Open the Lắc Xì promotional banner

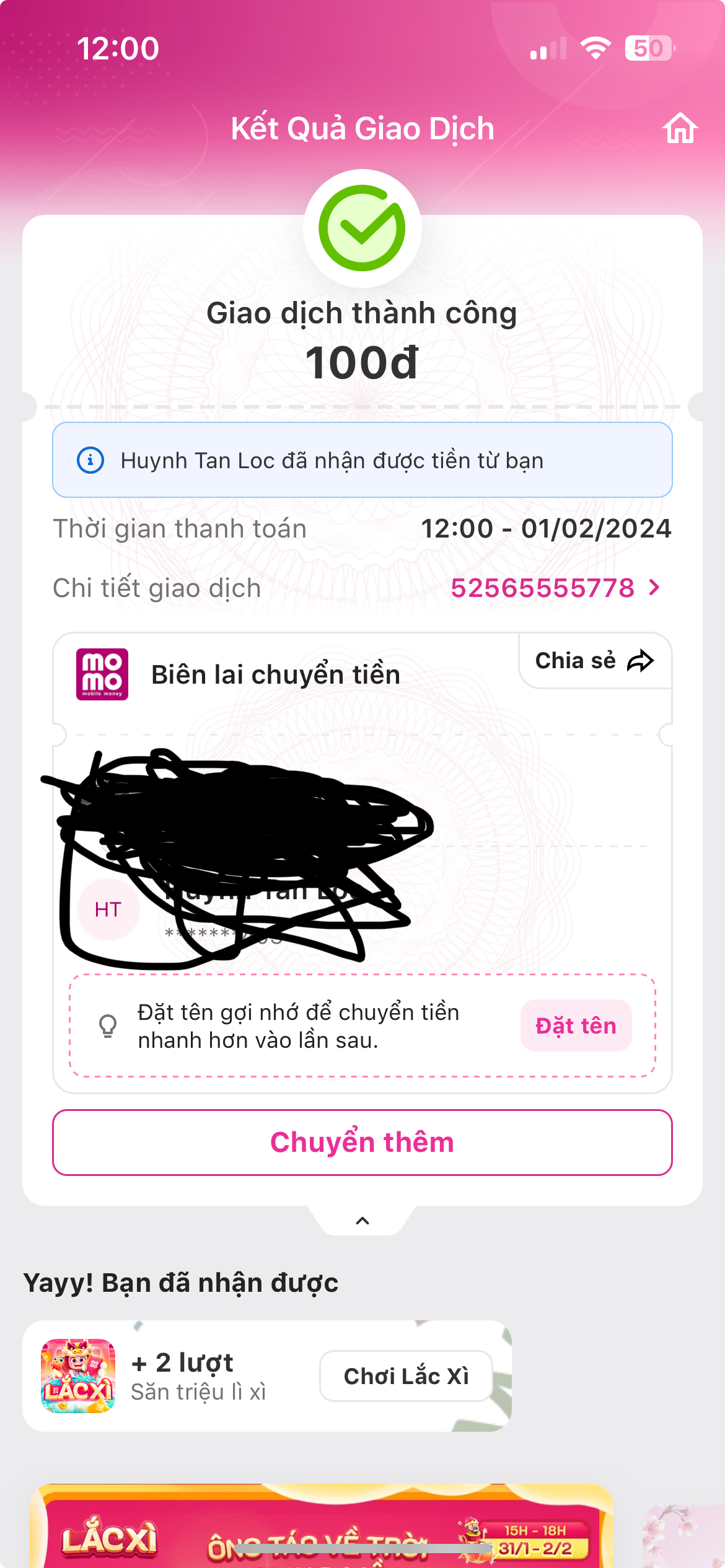point(322,1530)
